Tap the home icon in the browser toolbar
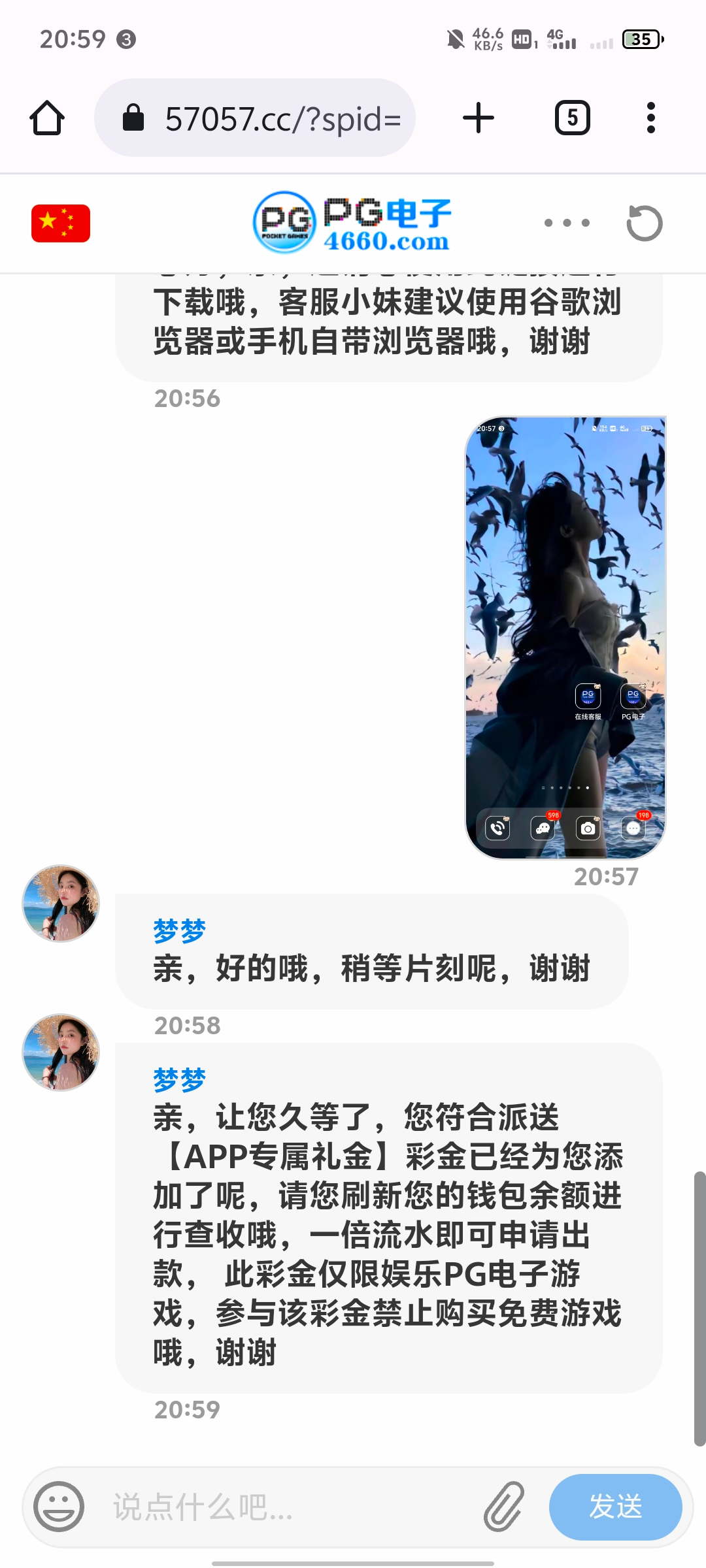 coord(48,118)
